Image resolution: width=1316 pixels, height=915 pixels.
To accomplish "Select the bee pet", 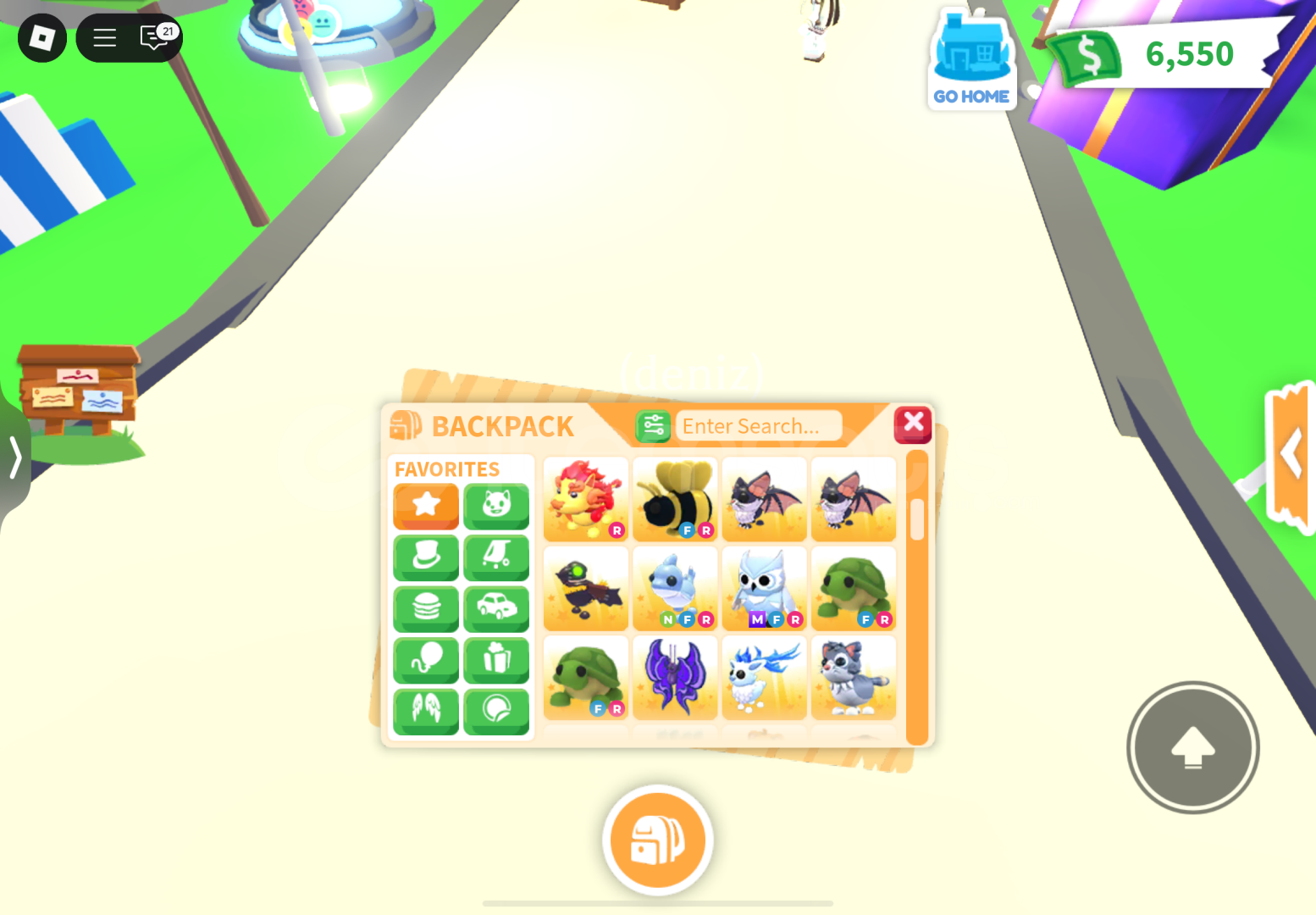I will 675,500.
